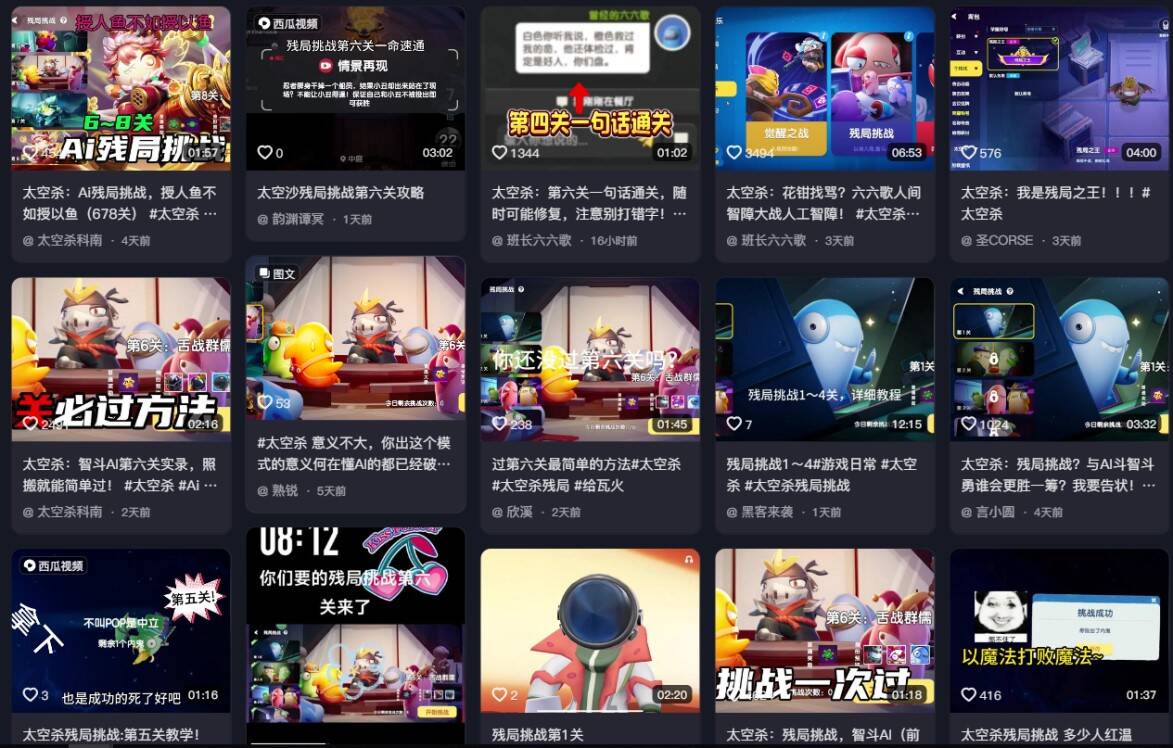Open the video 花钳找骂?六六歌人间智障大战人工智障
This screenshot has height=748, width=1173.
tap(824, 88)
